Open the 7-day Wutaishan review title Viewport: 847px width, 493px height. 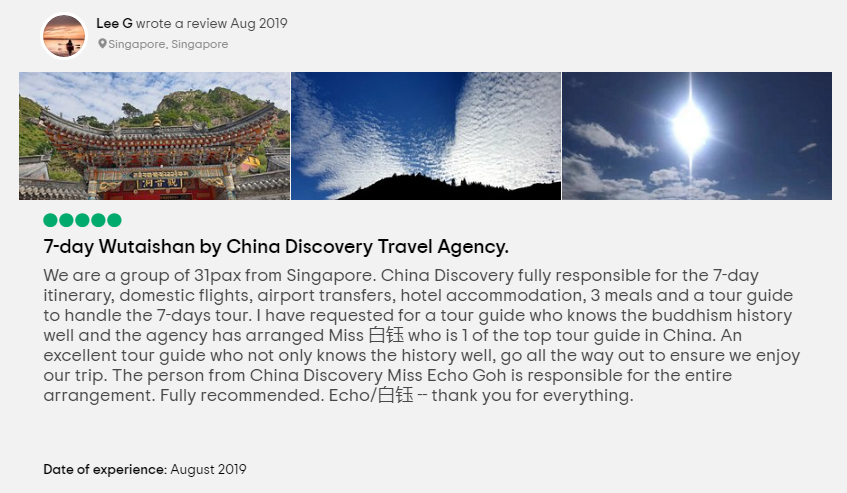click(276, 246)
